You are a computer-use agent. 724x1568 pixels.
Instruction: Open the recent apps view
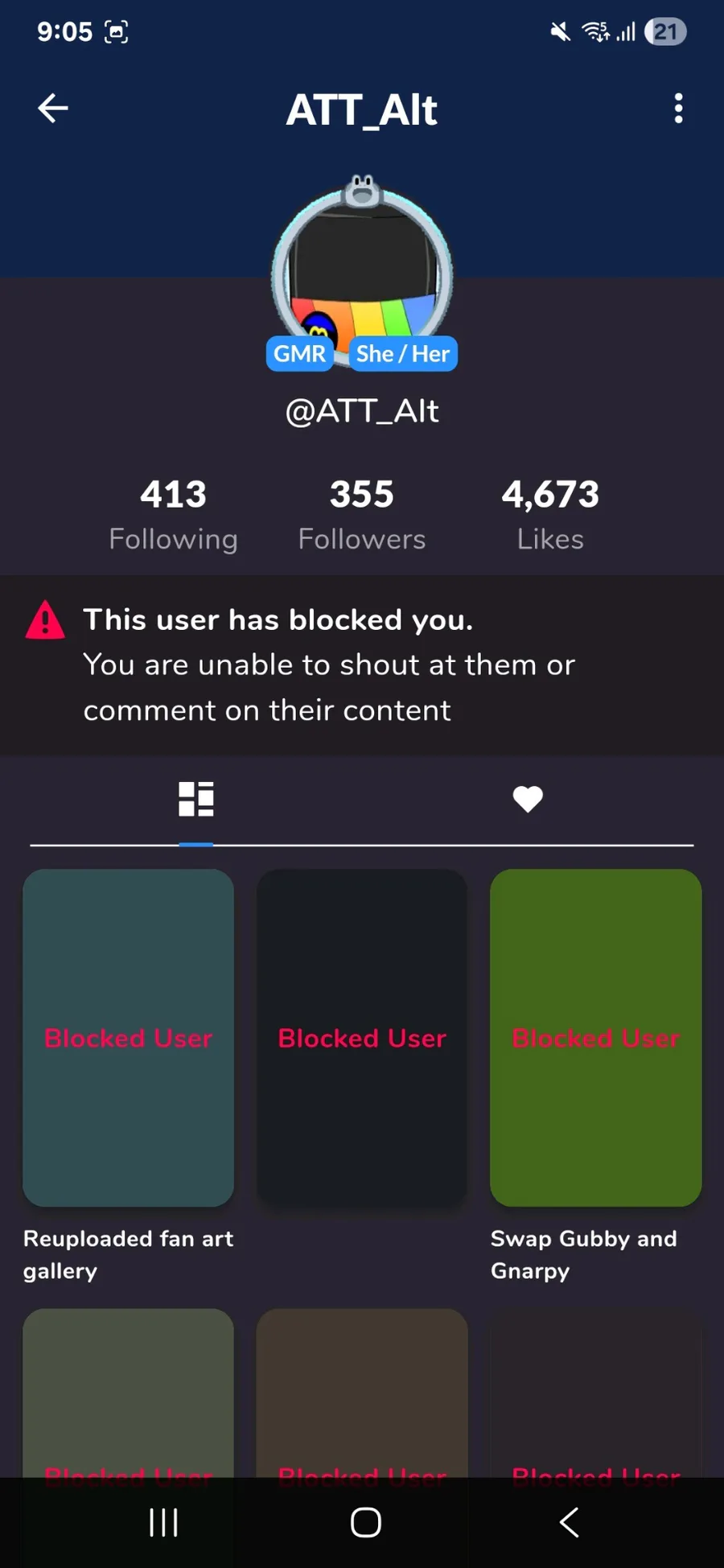pos(164,1522)
